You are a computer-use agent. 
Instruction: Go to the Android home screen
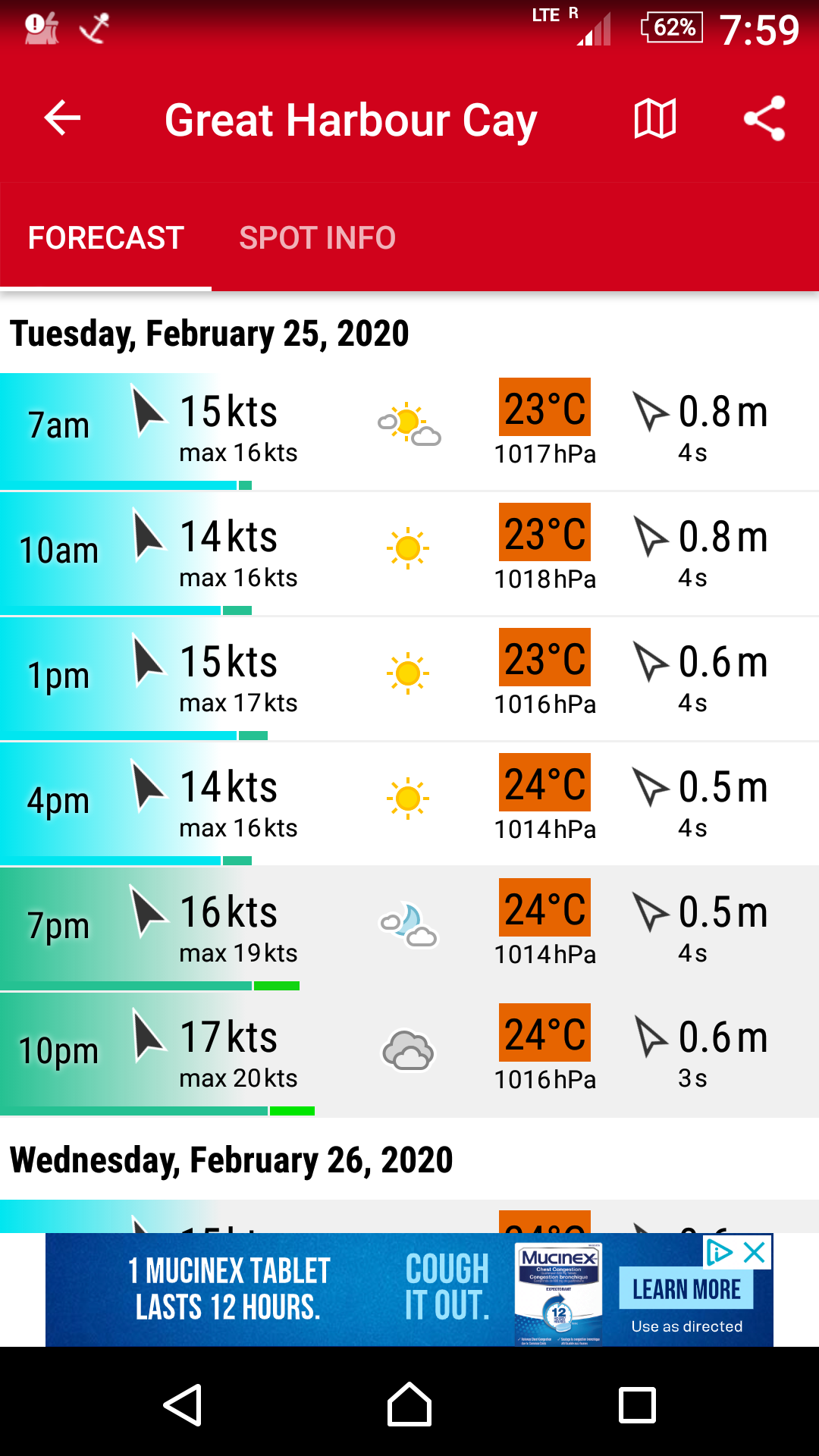pyautogui.click(x=409, y=1405)
